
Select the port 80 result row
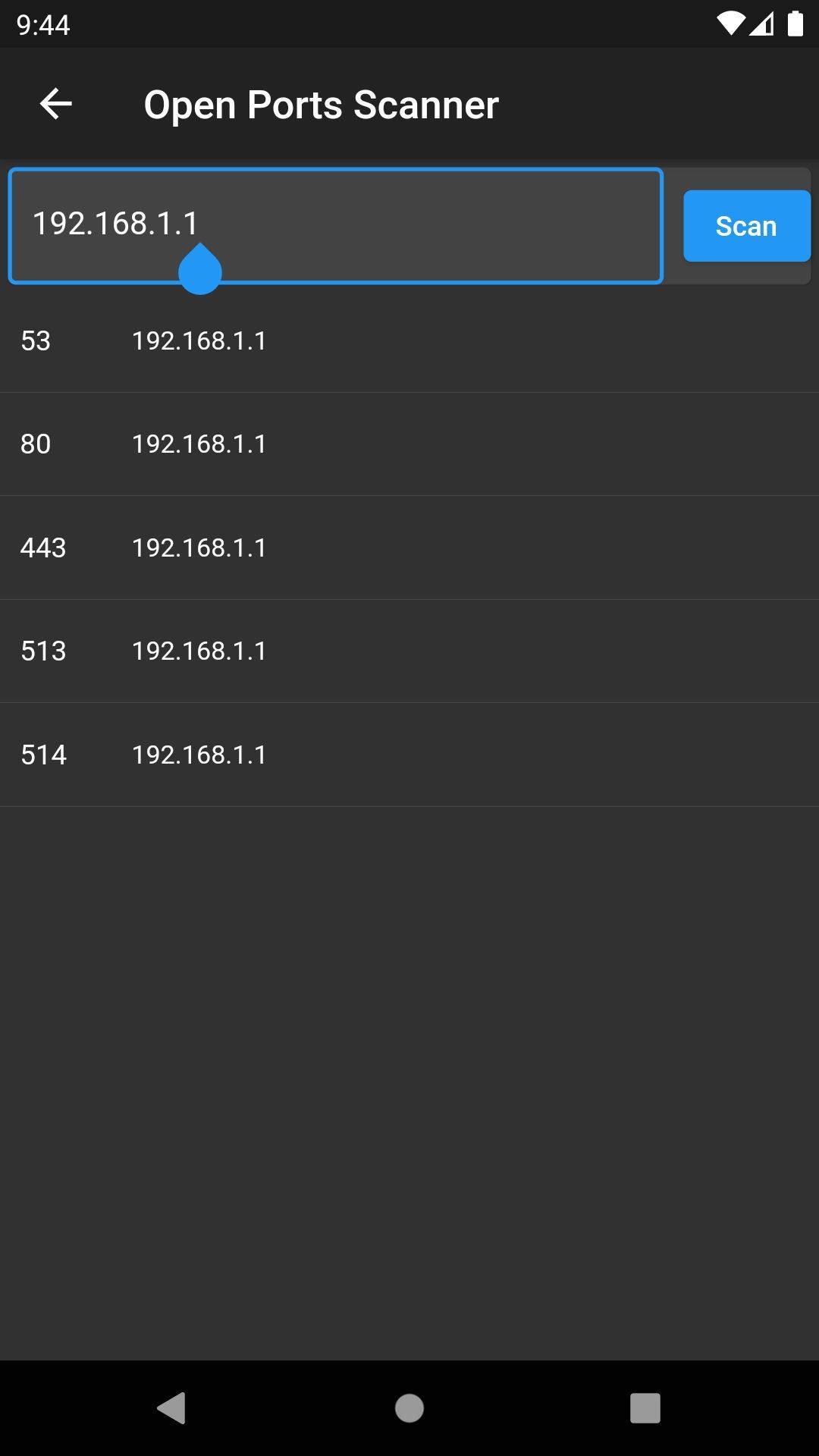(409, 444)
